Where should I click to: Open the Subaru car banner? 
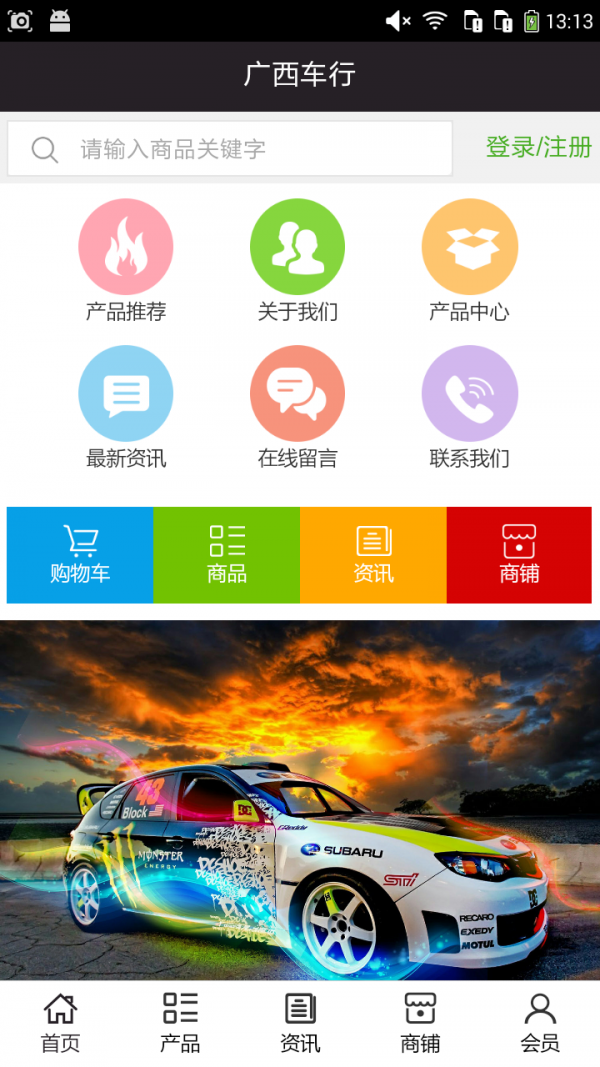click(x=300, y=800)
